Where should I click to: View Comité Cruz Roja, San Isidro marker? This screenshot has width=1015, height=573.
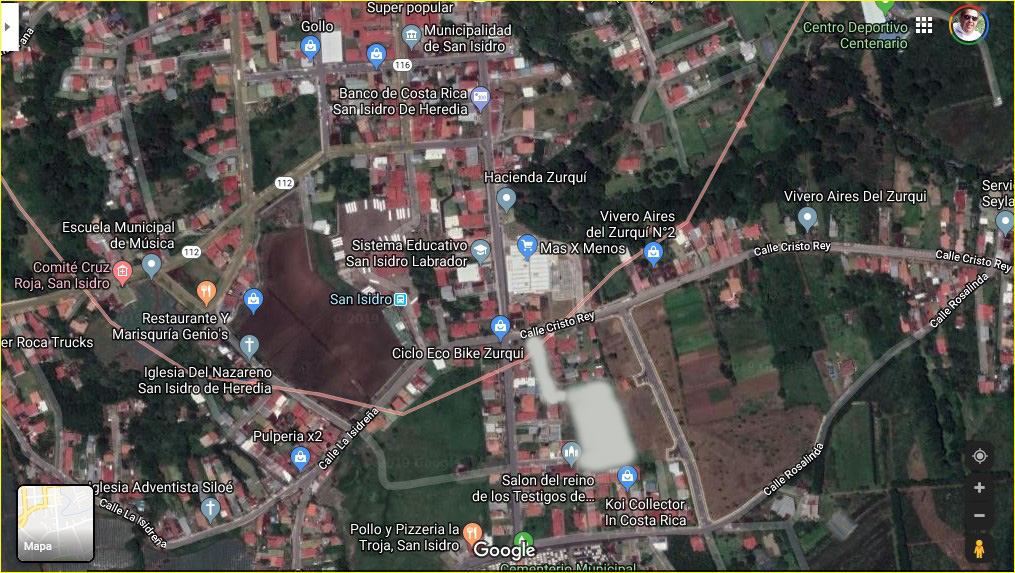point(122,269)
